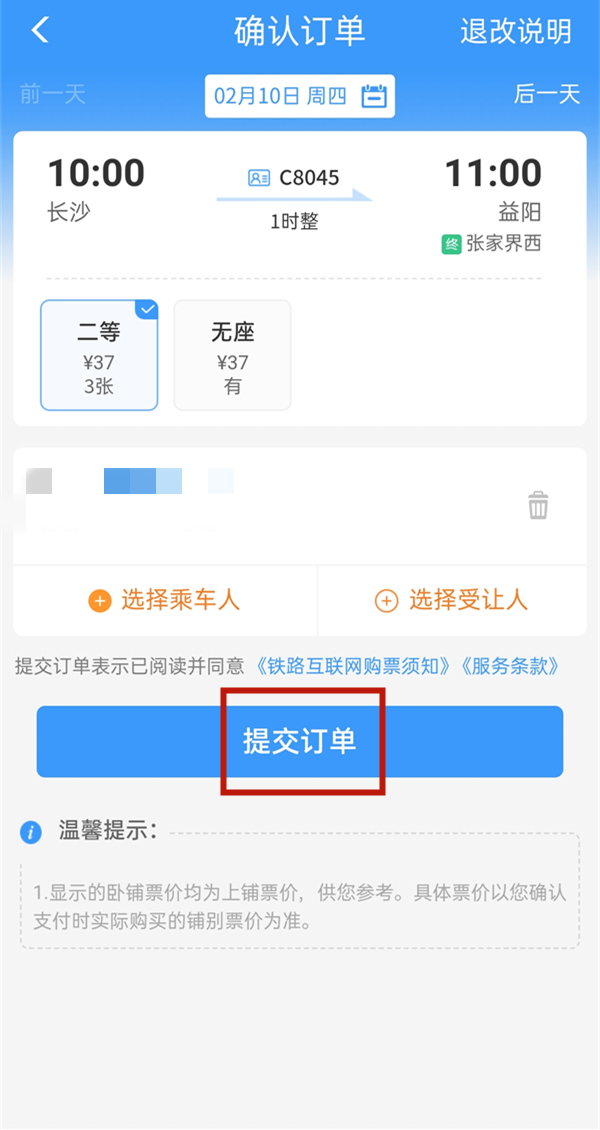Image resolution: width=600 pixels, height=1130 pixels.
Task: Open 《服务条款》 link
Action: [x=510, y=666]
